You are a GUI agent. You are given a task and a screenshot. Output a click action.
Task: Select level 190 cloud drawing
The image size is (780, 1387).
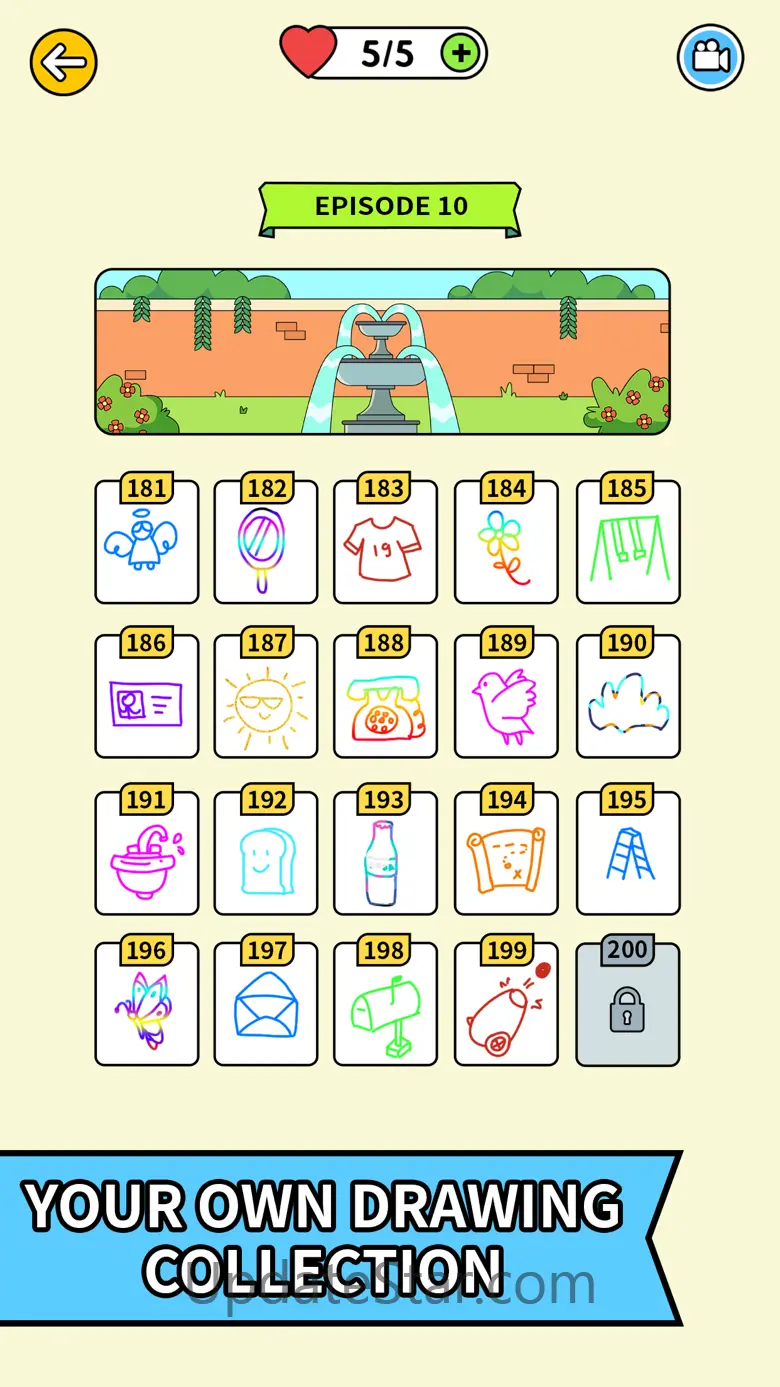pos(628,698)
